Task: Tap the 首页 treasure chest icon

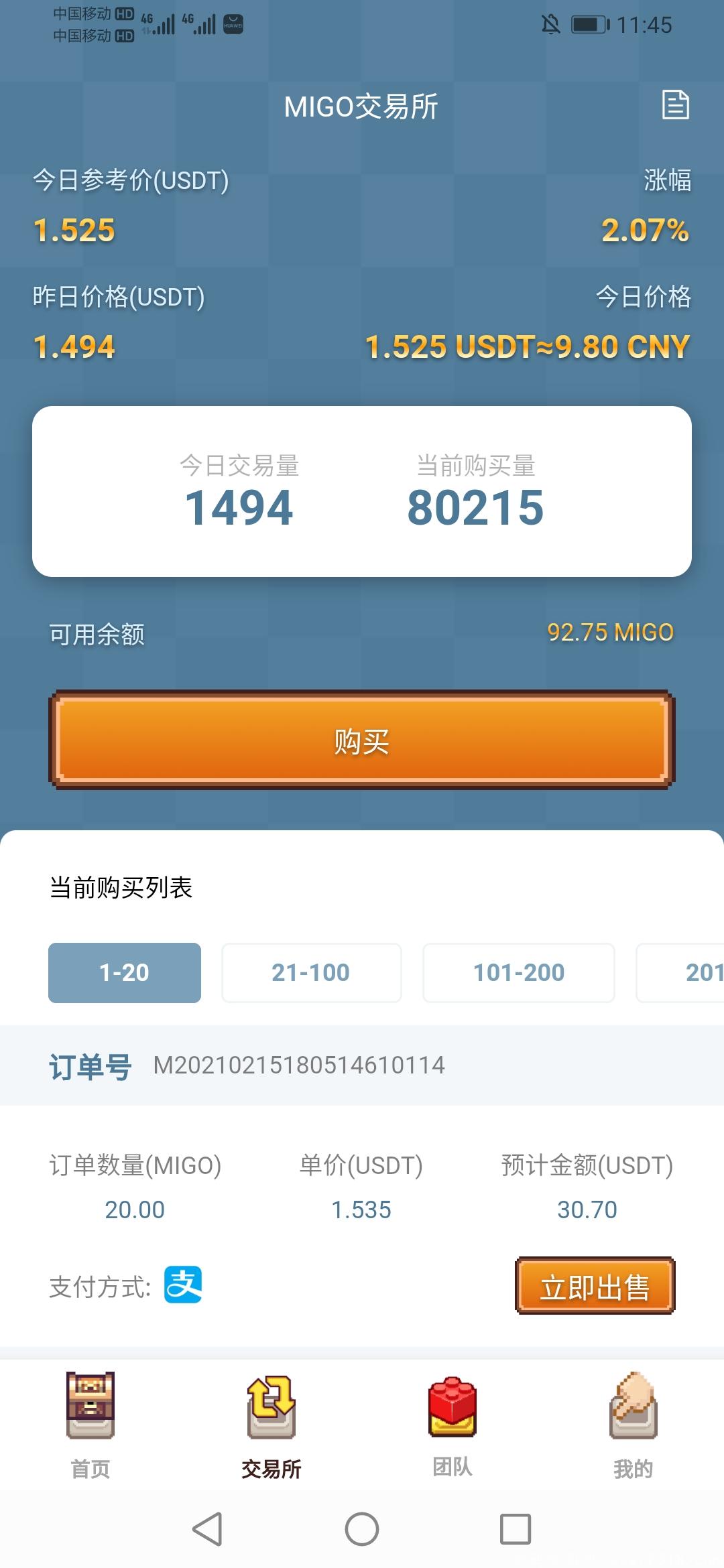Action: pos(89,1406)
